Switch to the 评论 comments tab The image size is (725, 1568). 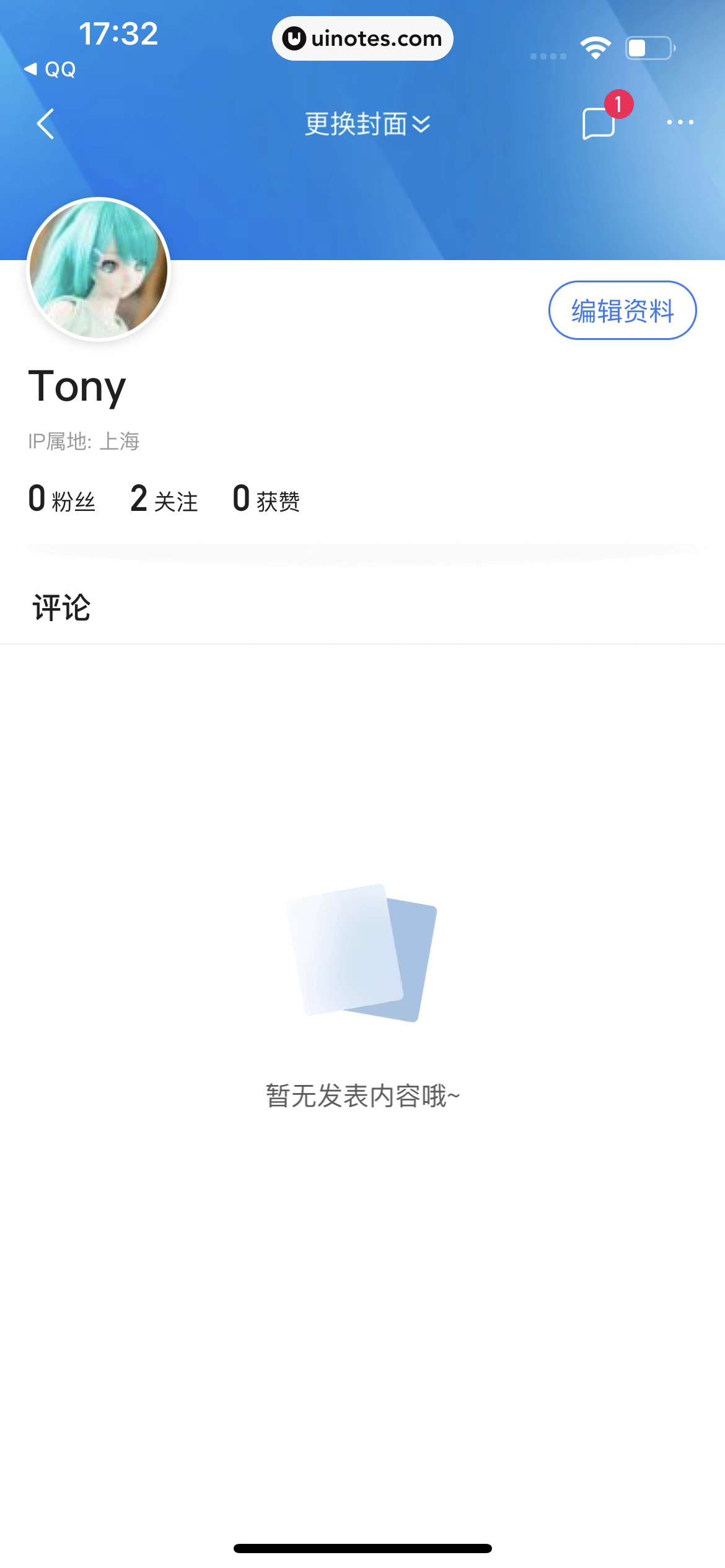pos(61,607)
